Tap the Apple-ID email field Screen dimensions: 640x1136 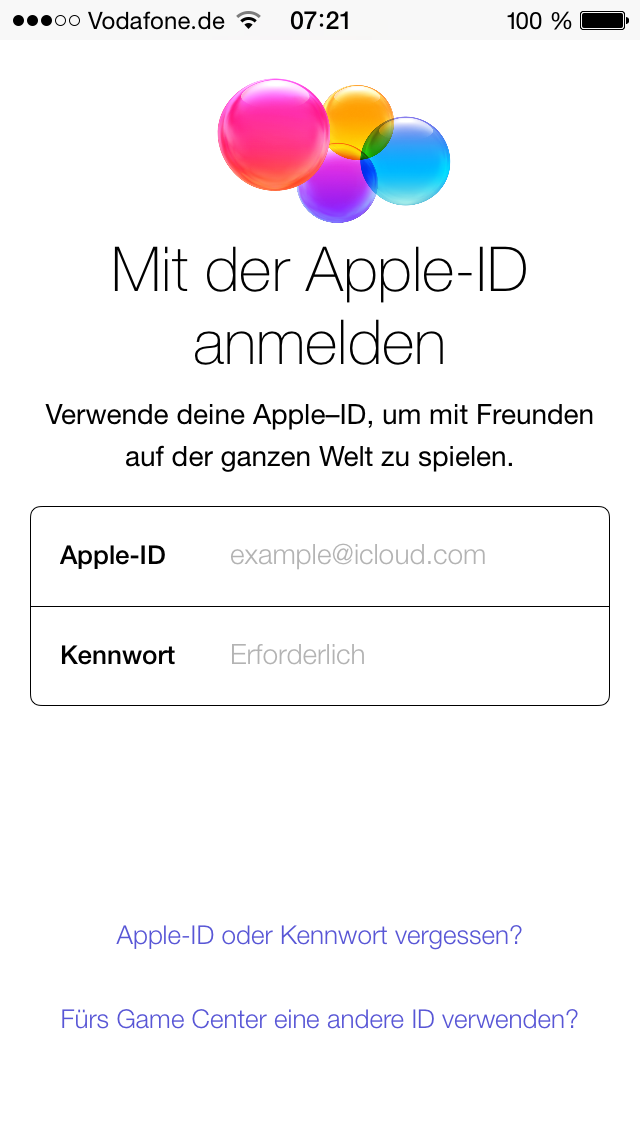pos(320,556)
